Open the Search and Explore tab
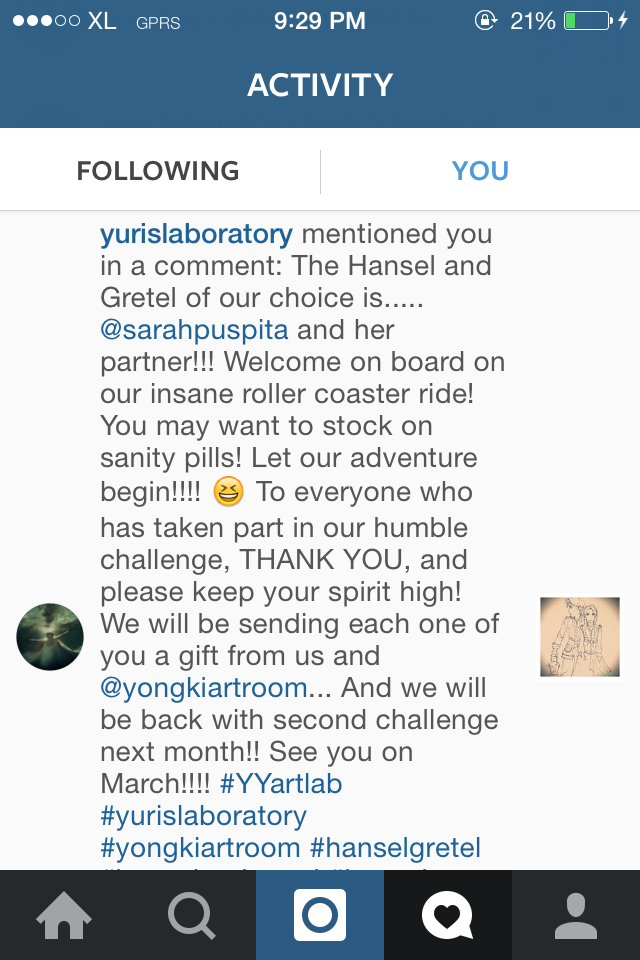The width and height of the screenshot is (640, 960). (x=192, y=915)
